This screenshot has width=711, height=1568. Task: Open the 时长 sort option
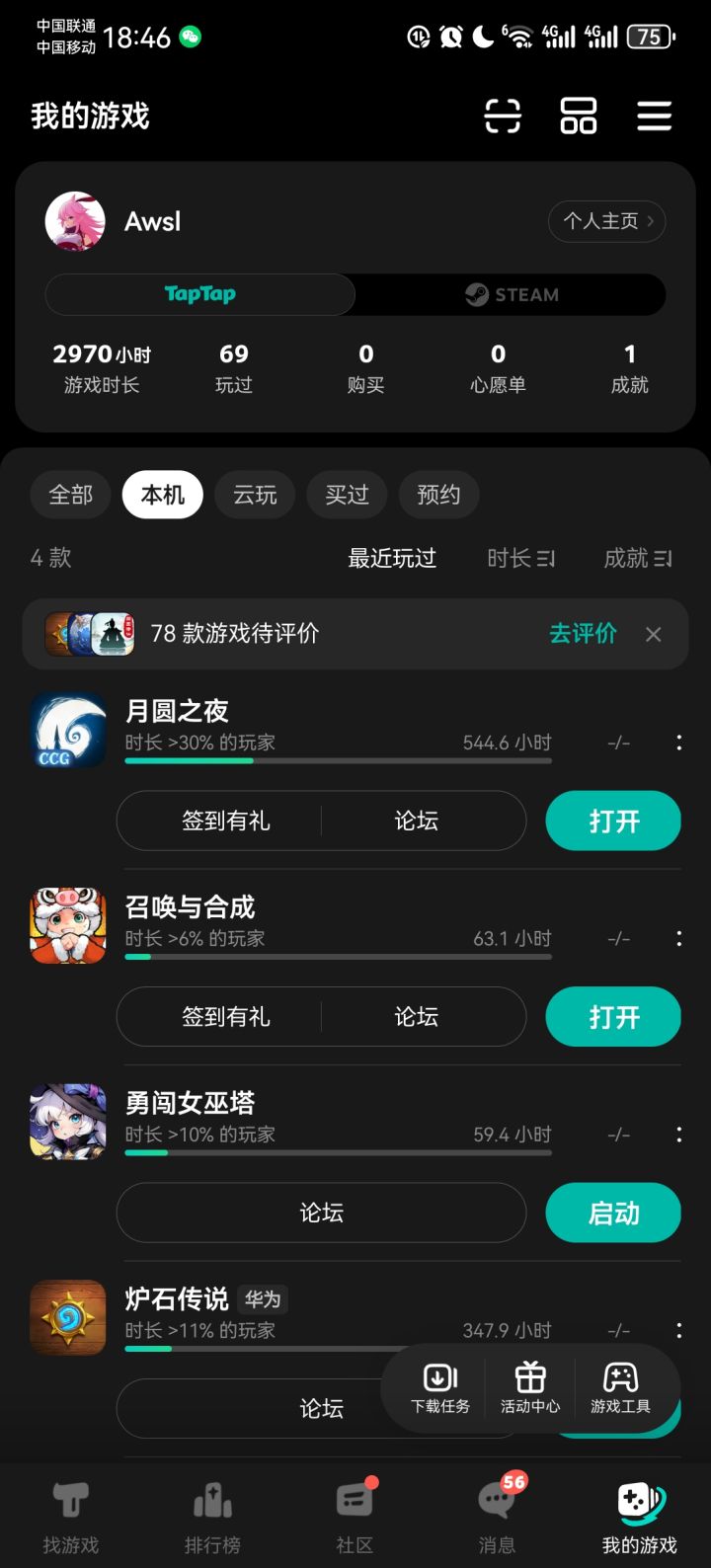(x=520, y=558)
